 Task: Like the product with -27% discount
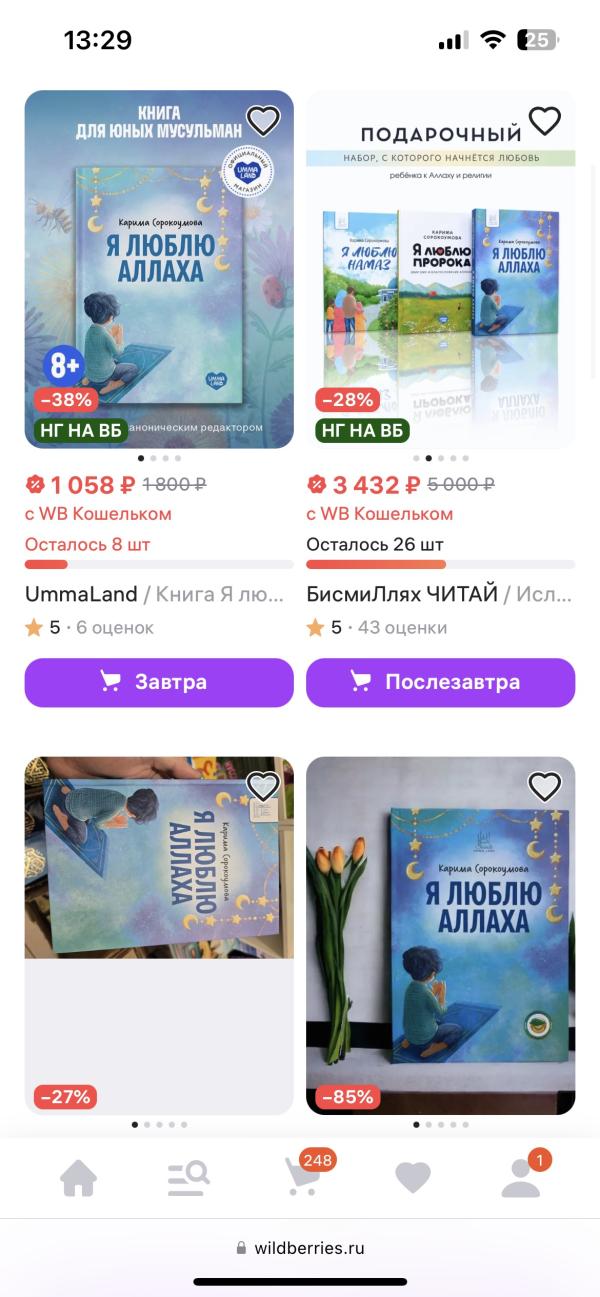263,786
